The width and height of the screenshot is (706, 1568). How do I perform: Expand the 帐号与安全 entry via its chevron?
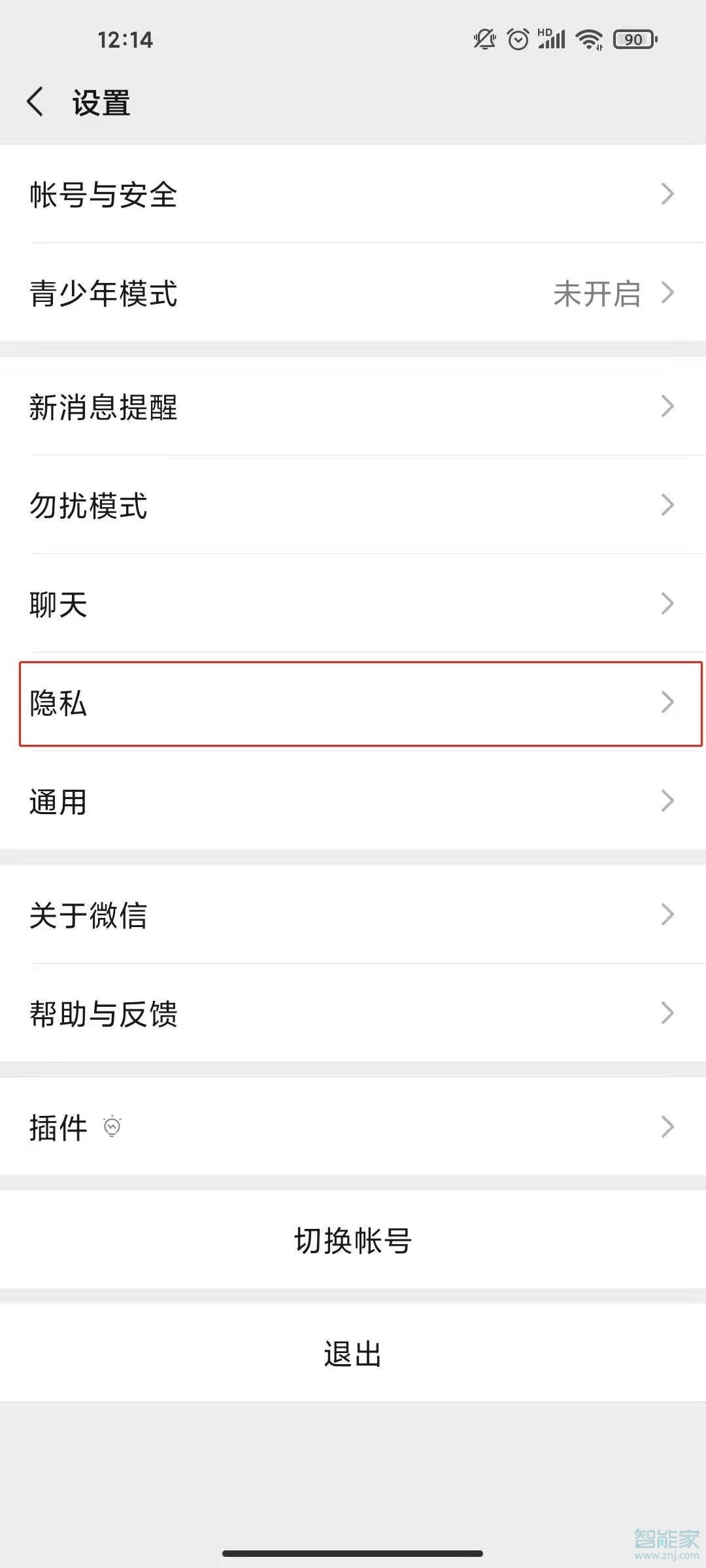point(667,194)
